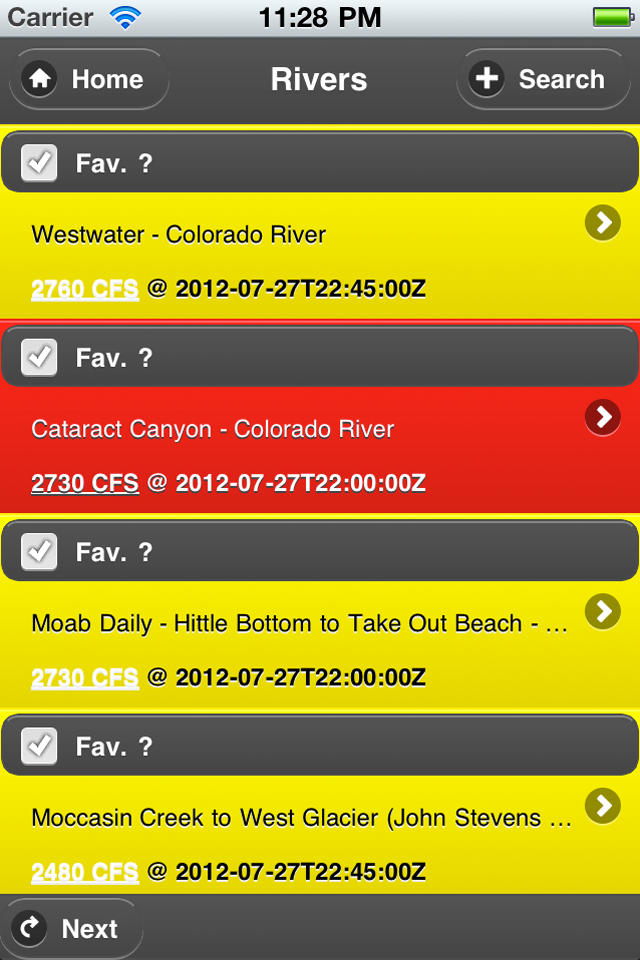Tap the 2480 CFS flow link
Screen dimensions: 640x960
pos(85,872)
